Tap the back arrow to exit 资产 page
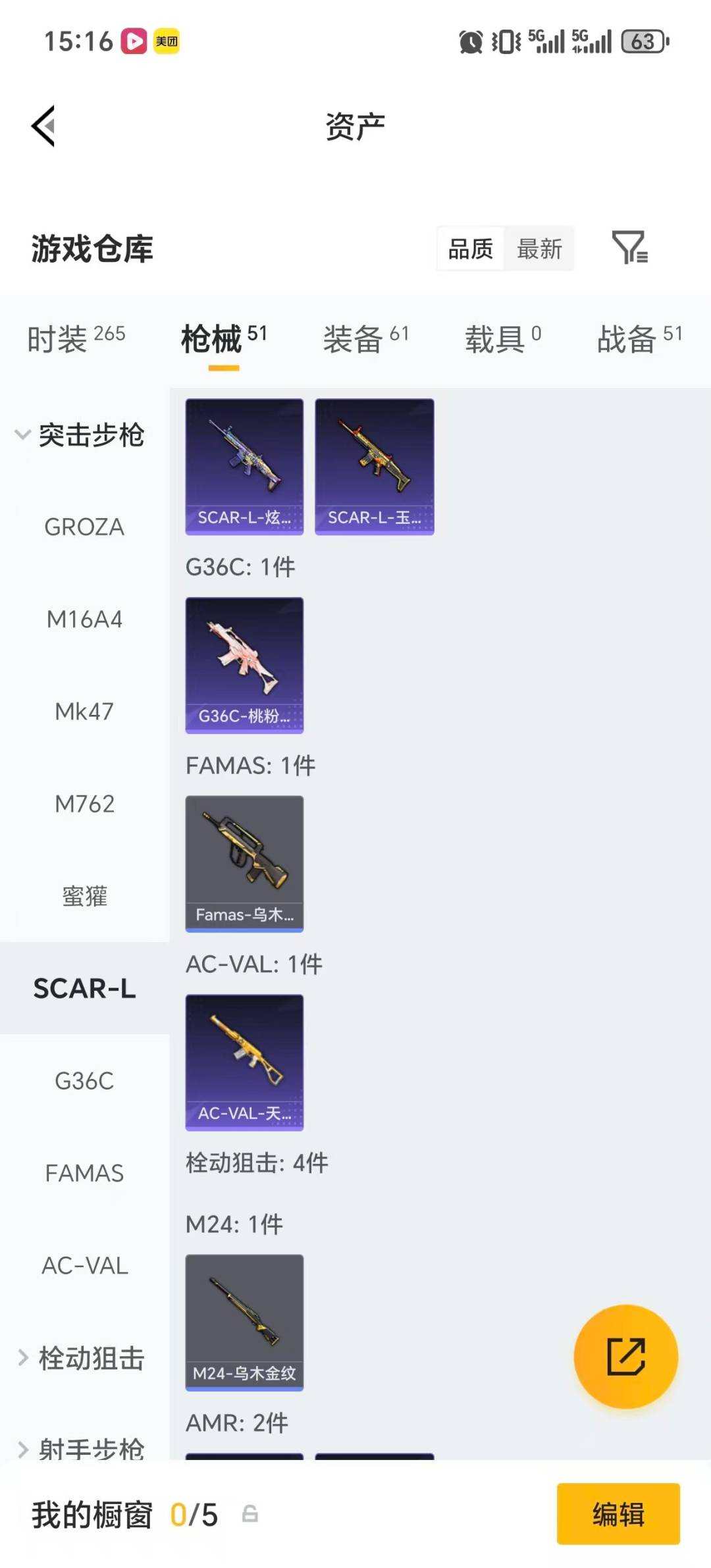 point(43,126)
